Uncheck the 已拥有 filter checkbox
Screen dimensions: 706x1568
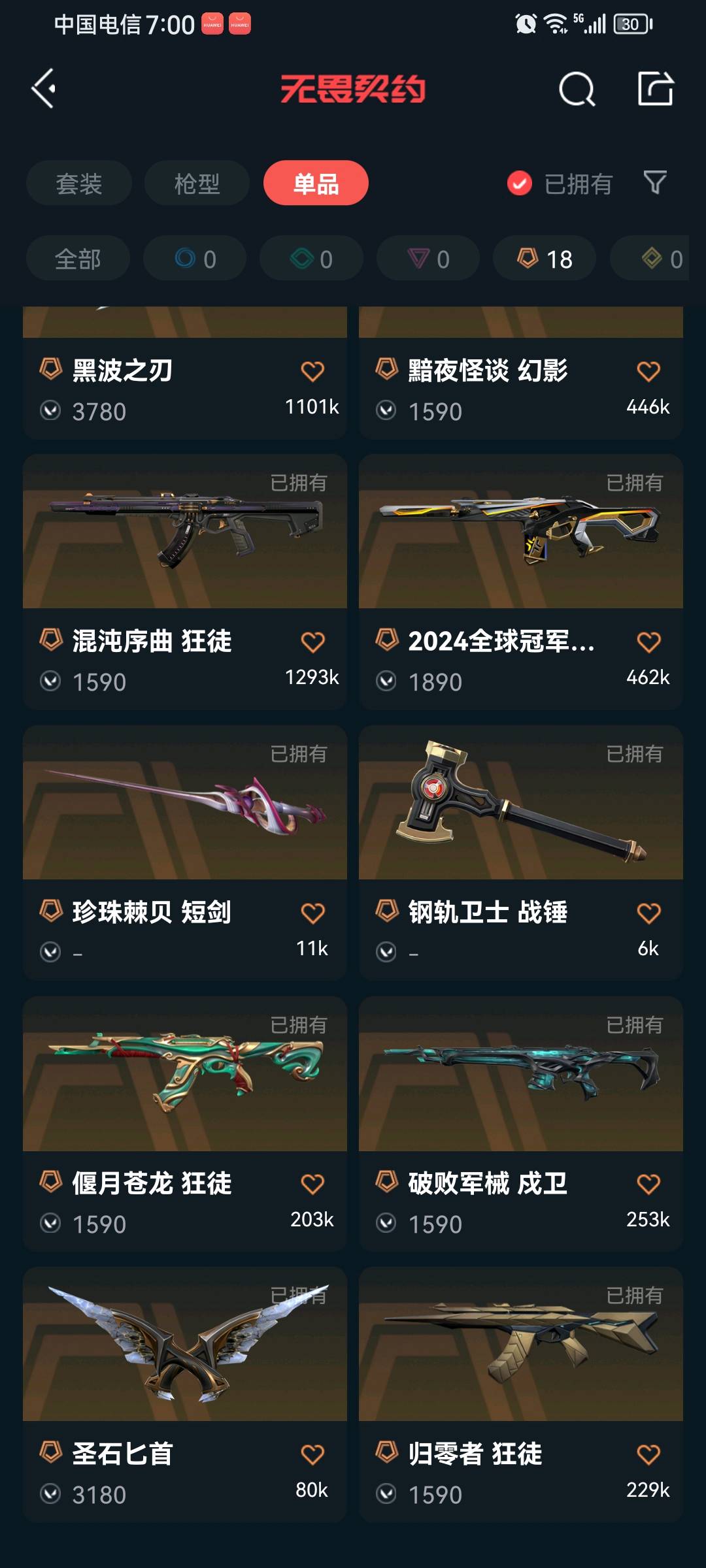520,184
